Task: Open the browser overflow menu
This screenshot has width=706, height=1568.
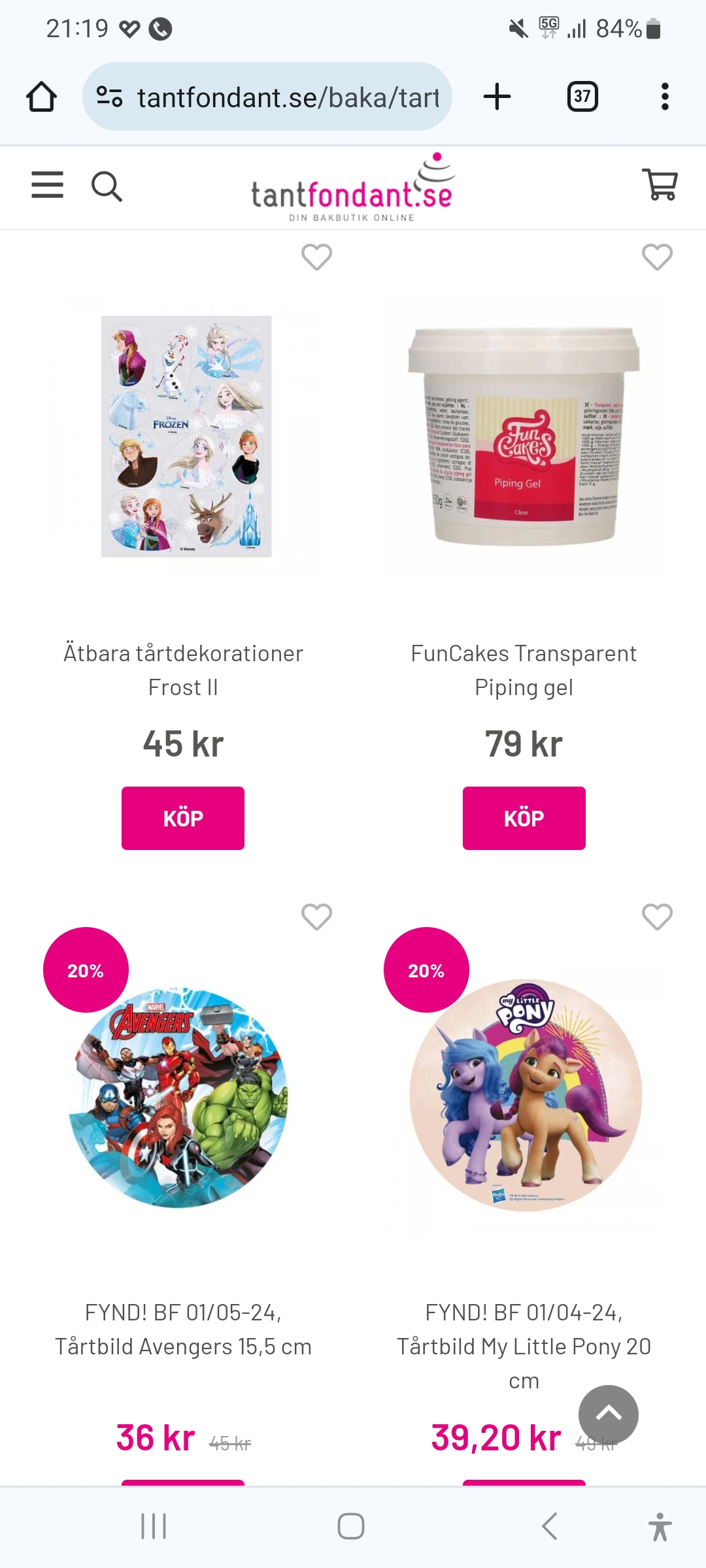Action: coord(665,97)
